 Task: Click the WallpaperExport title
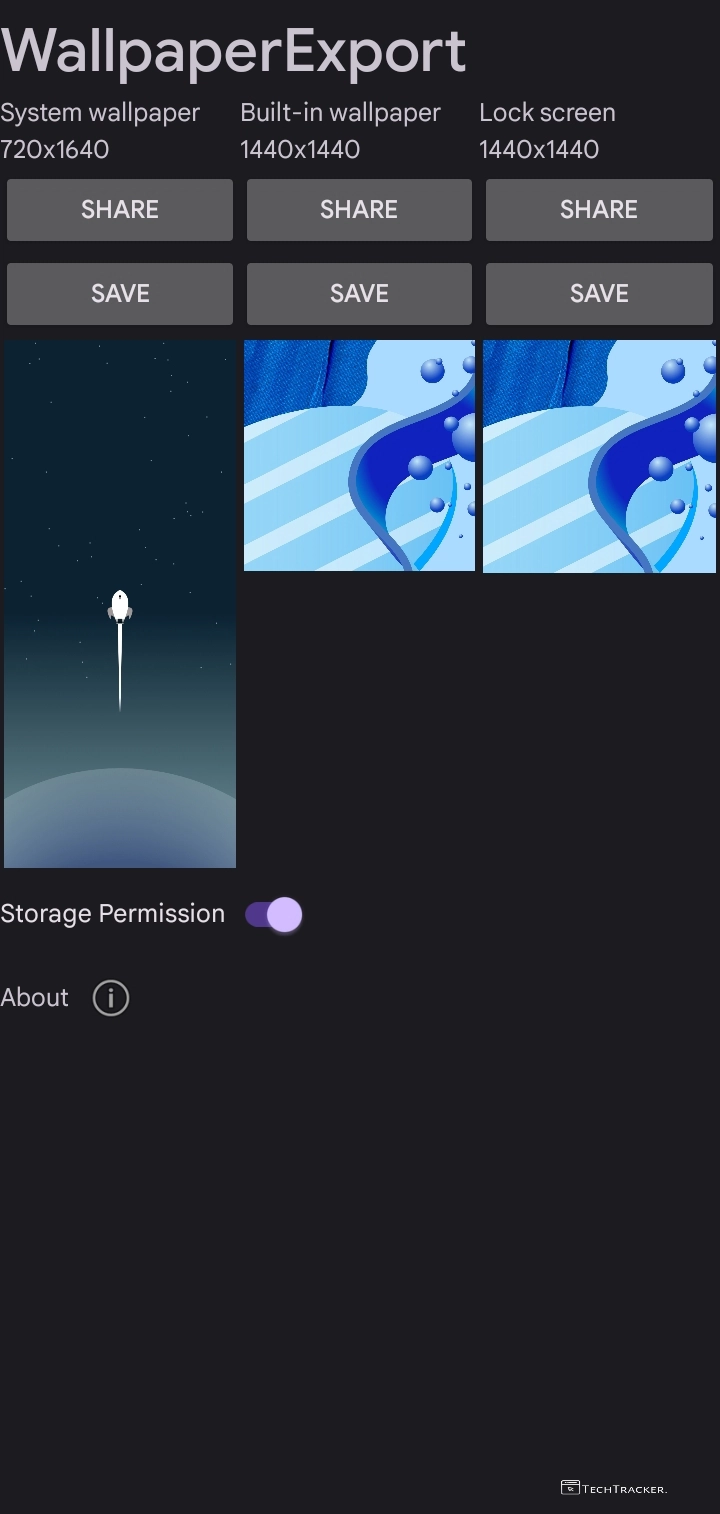233,50
